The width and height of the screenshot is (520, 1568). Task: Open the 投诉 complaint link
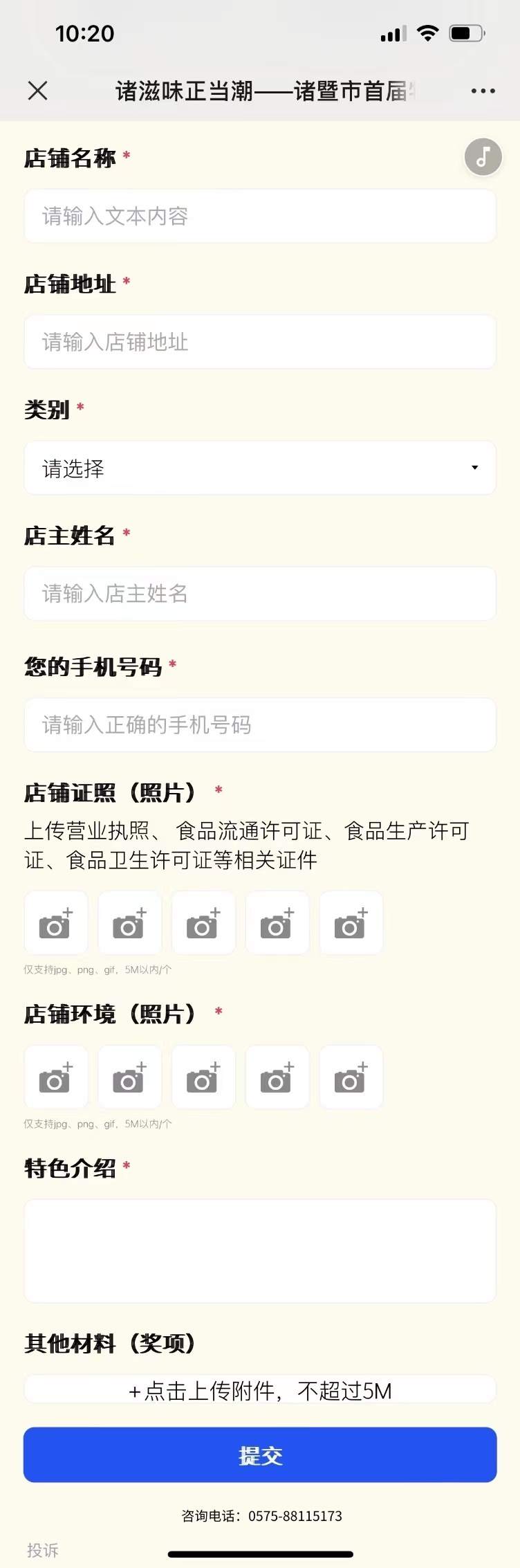[x=43, y=1550]
